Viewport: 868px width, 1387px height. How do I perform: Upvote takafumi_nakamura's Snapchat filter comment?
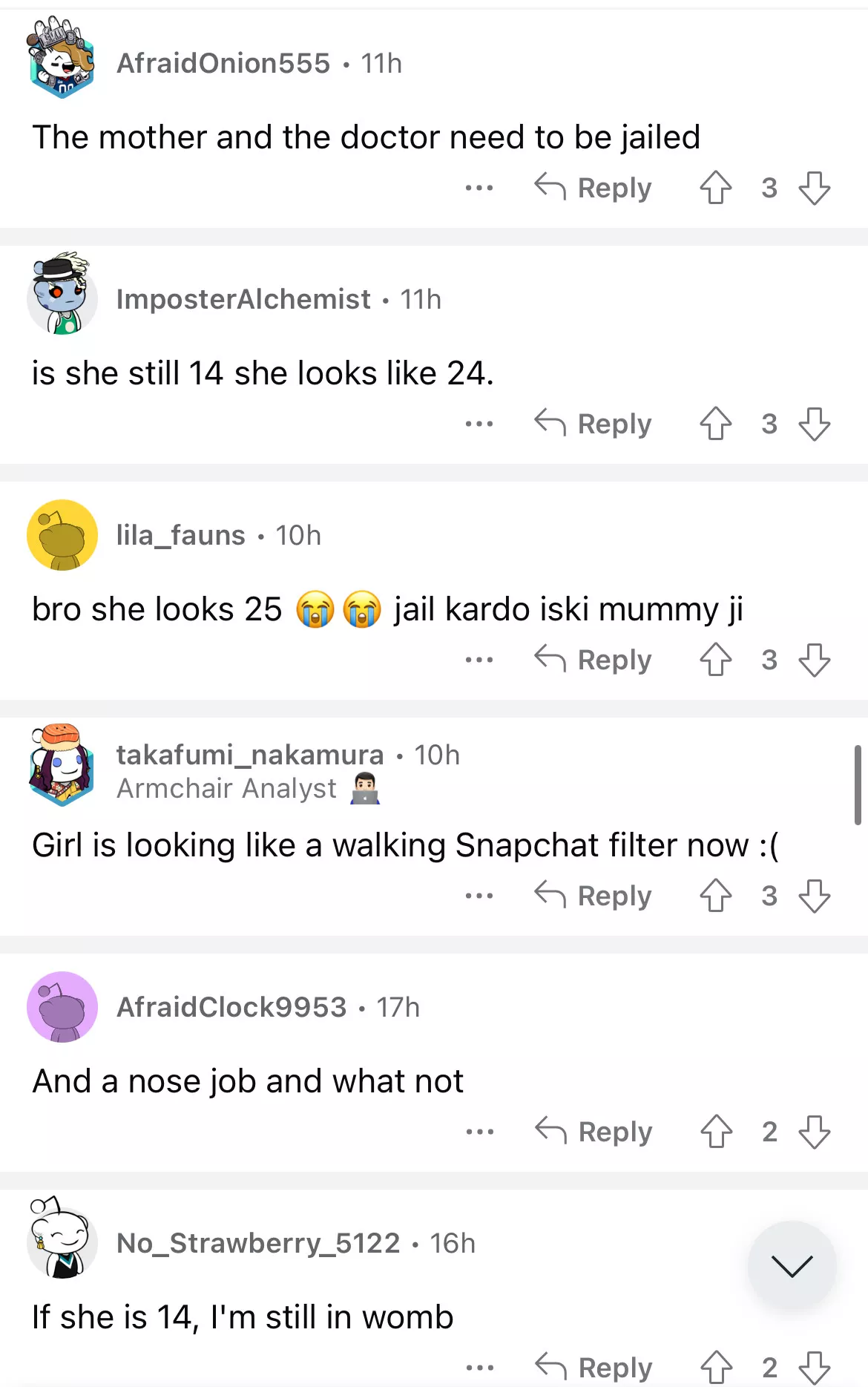click(x=716, y=896)
